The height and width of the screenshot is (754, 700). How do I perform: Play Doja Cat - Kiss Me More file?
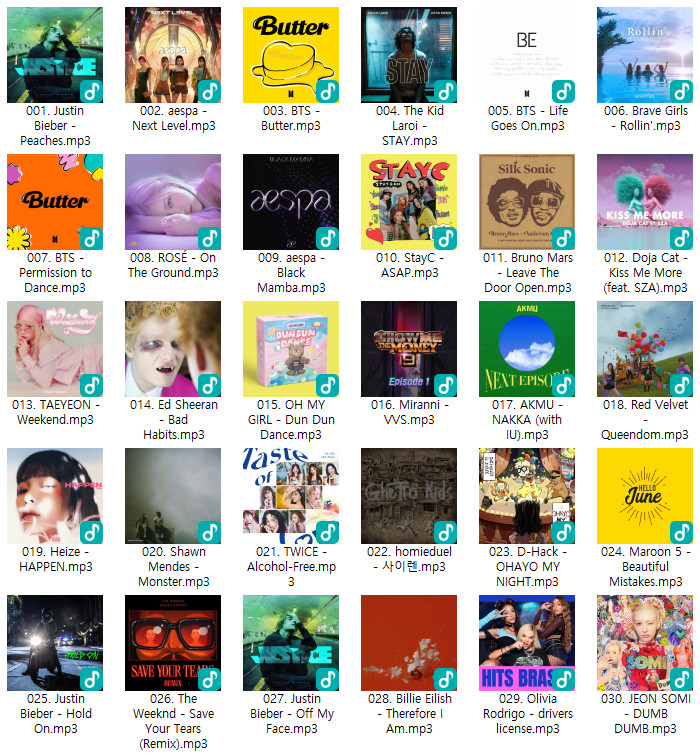pyautogui.click(x=645, y=202)
